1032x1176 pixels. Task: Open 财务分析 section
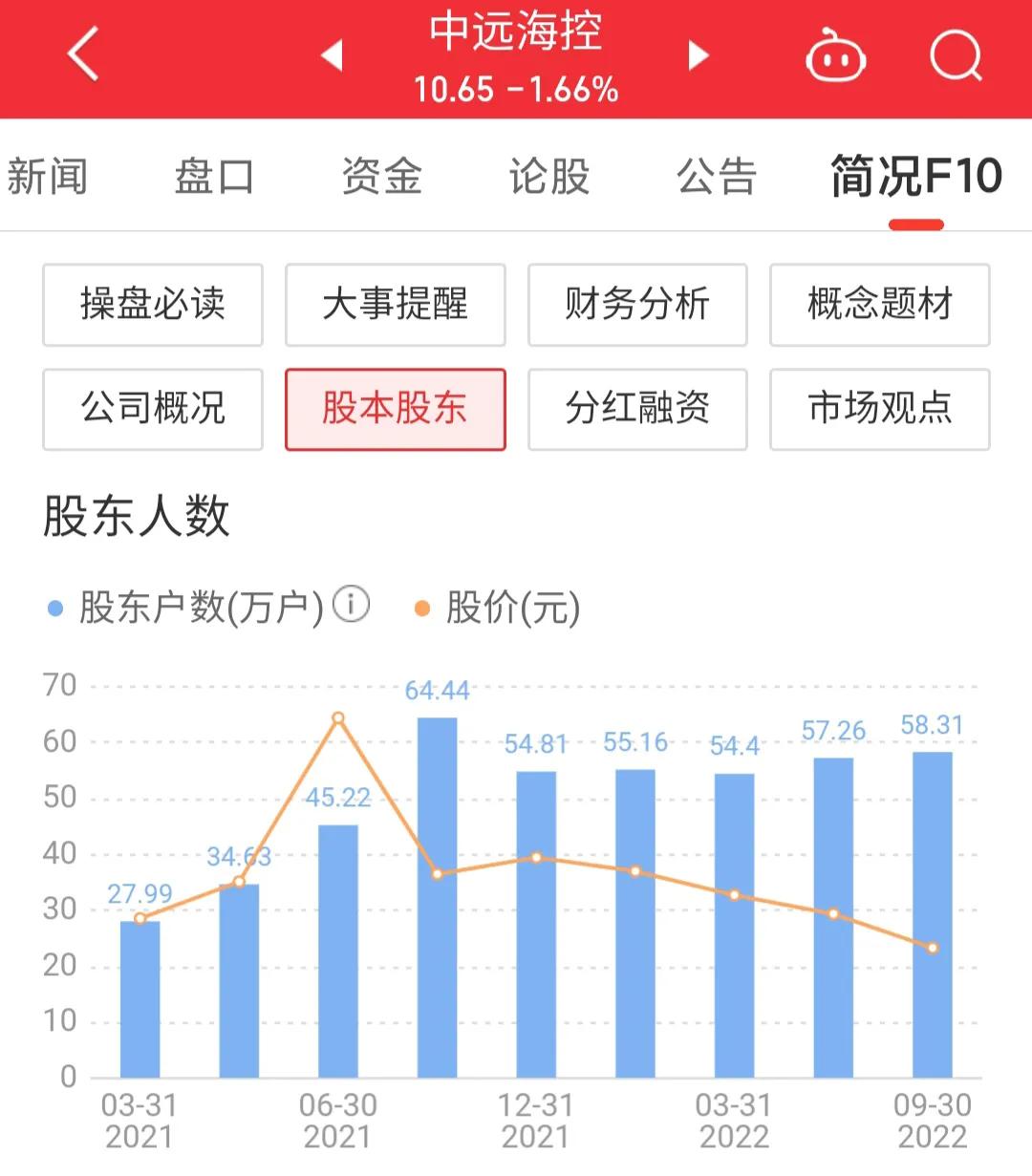point(637,305)
